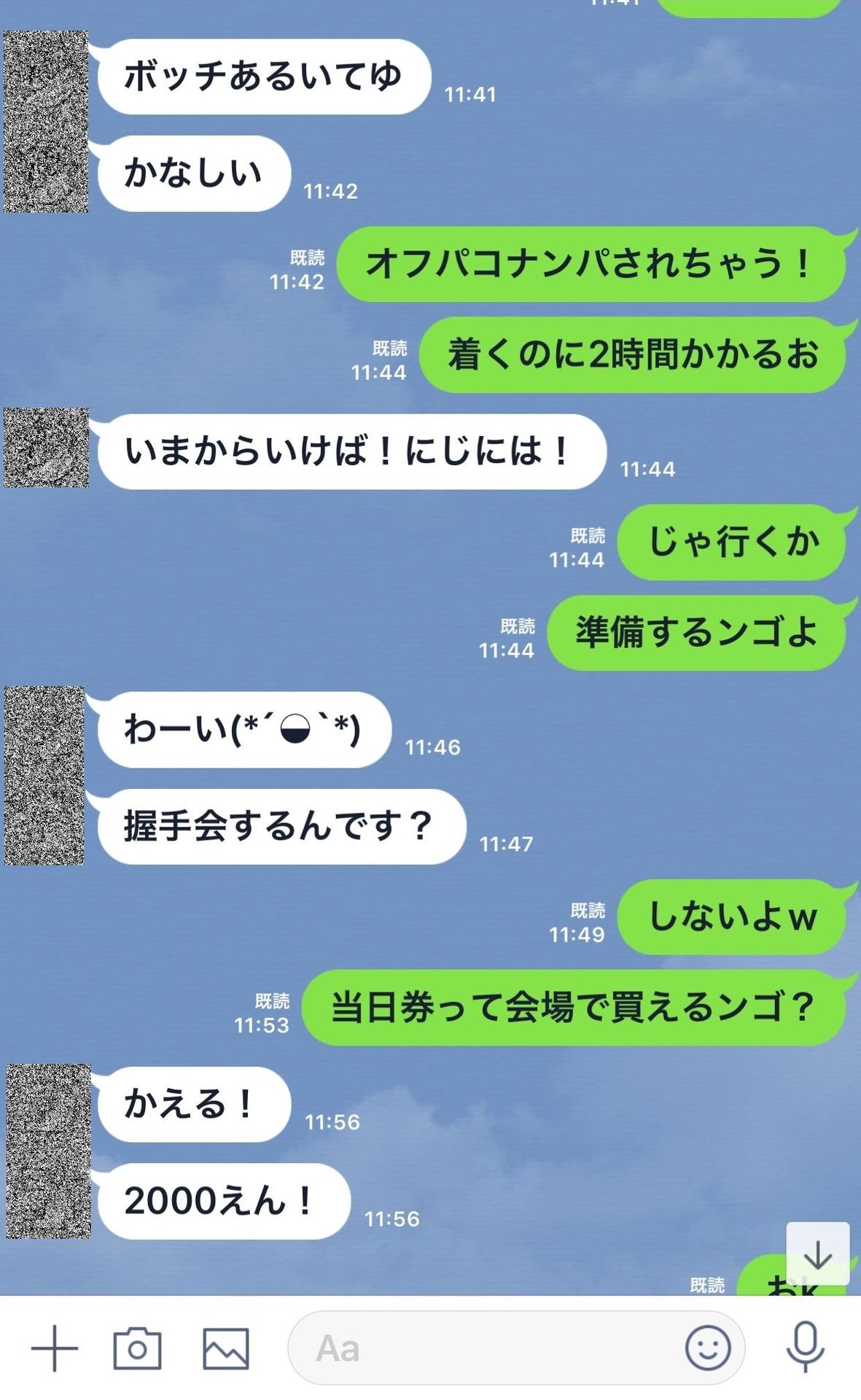Open the camera to take a photo
Image resolution: width=861 pixels, height=1400 pixels.
137,1348
